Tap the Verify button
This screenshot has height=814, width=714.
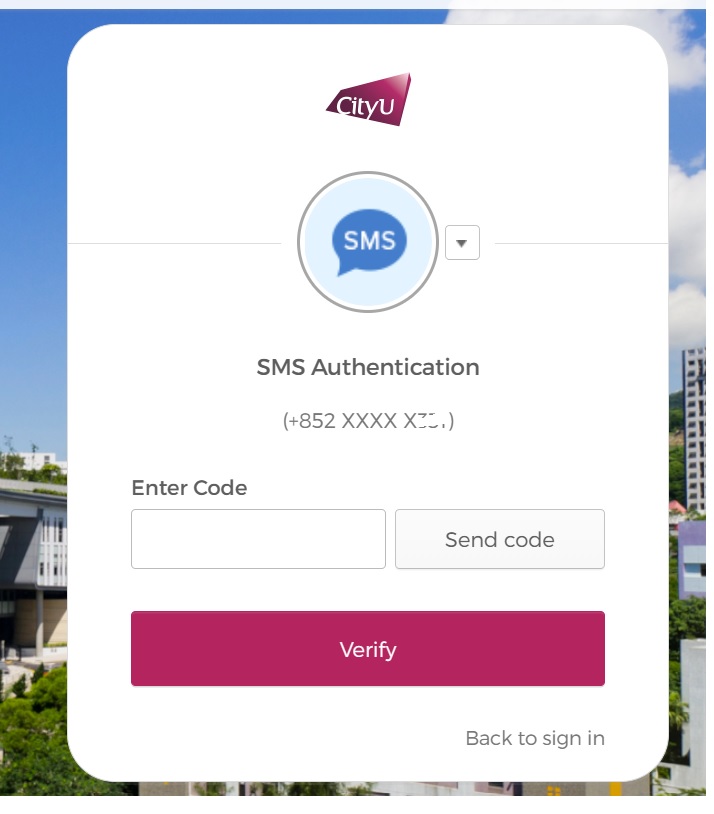(x=367, y=649)
